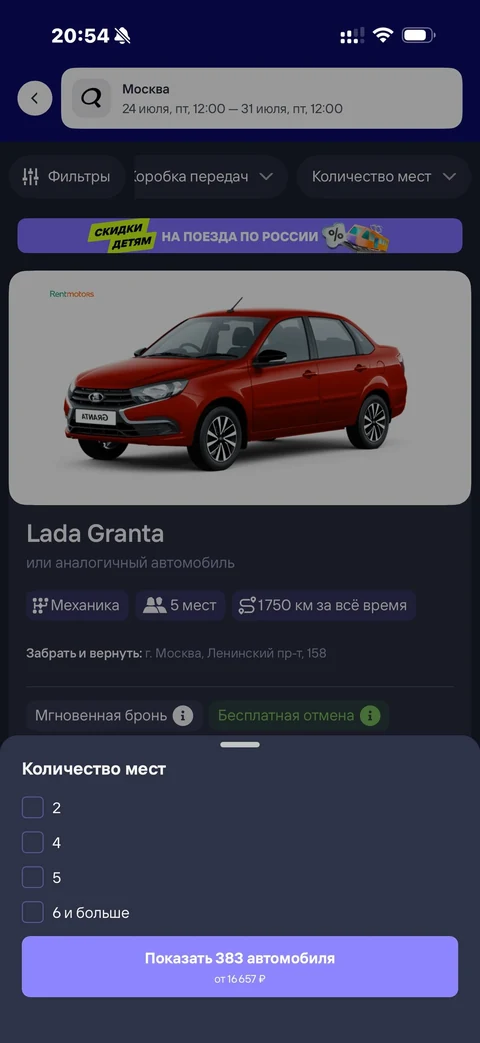Tap the bottom sheet drag handle
This screenshot has height=1043, width=480.
pos(240,744)
